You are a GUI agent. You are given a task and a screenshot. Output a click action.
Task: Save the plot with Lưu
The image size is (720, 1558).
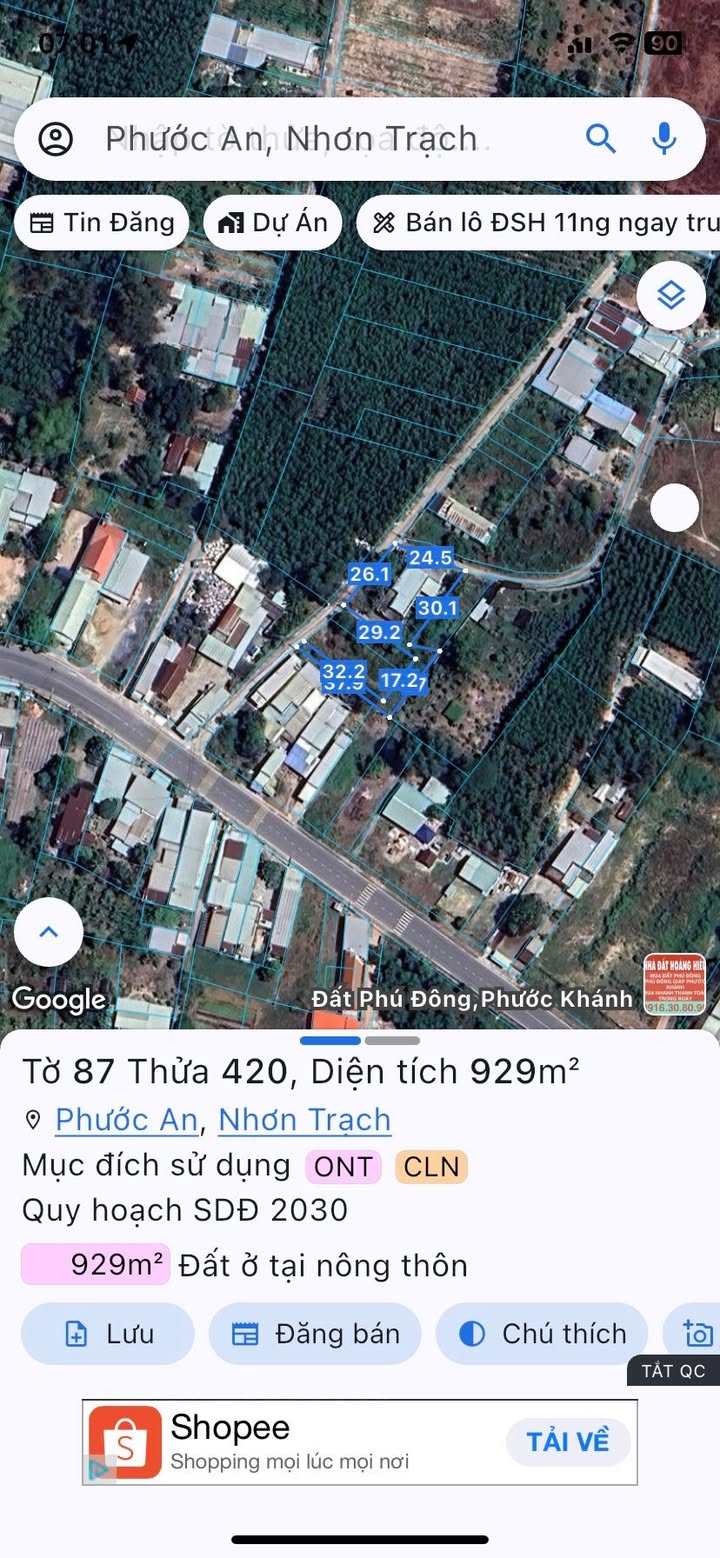tap(108, 1334)
